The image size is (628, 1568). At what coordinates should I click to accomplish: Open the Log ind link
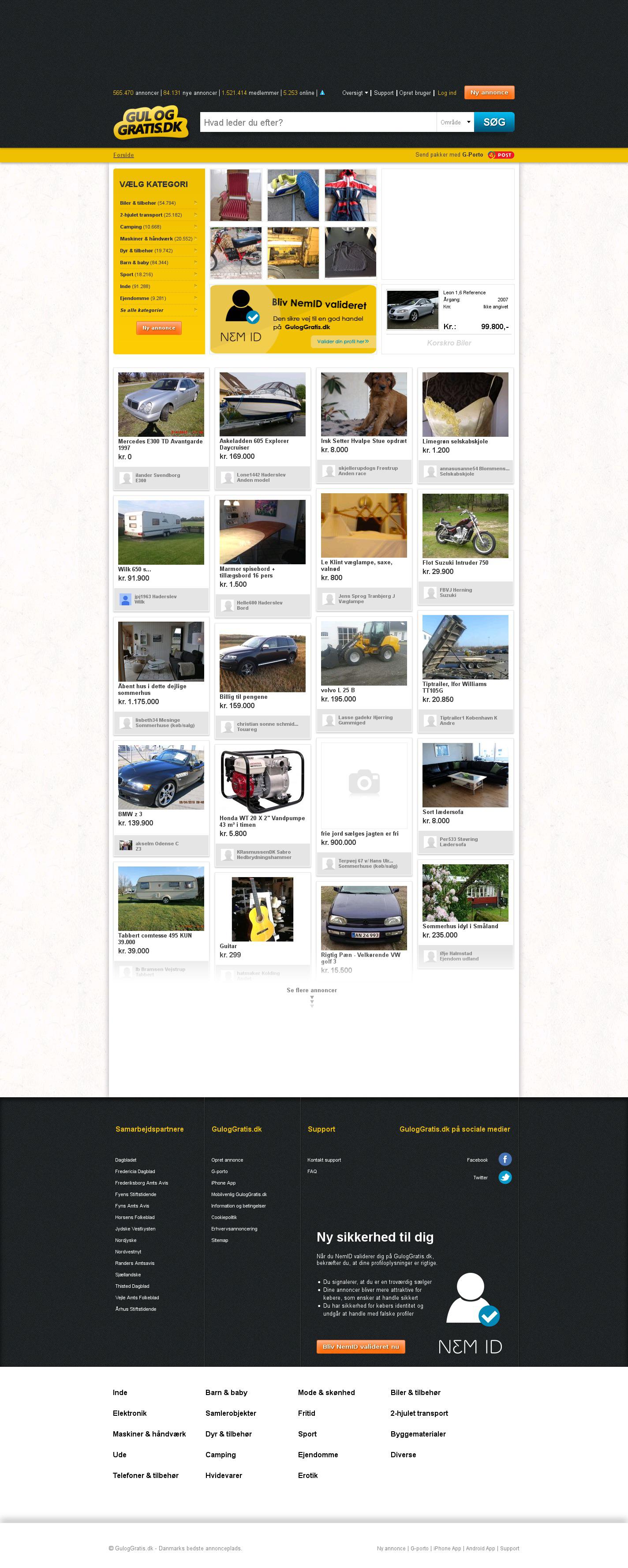447,93
